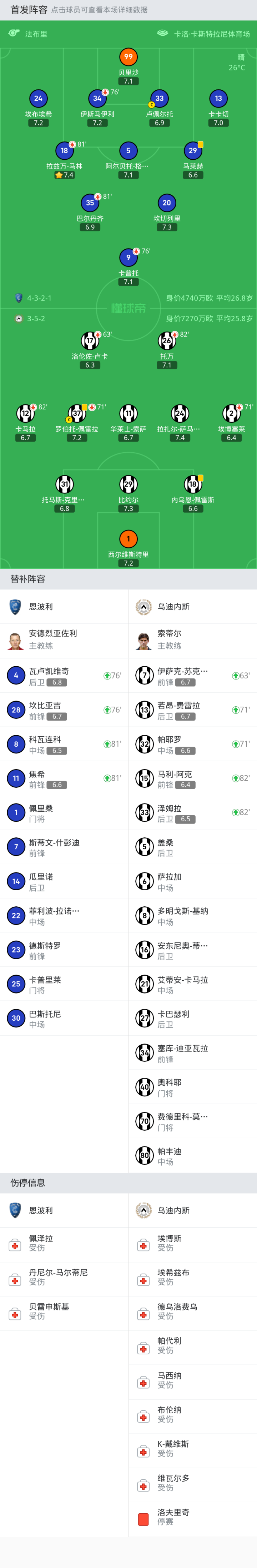The width and height of the screenshot is (257, 1568).
Task: Select player 巴尔丹齐 number 35
Action: (90, 203)
